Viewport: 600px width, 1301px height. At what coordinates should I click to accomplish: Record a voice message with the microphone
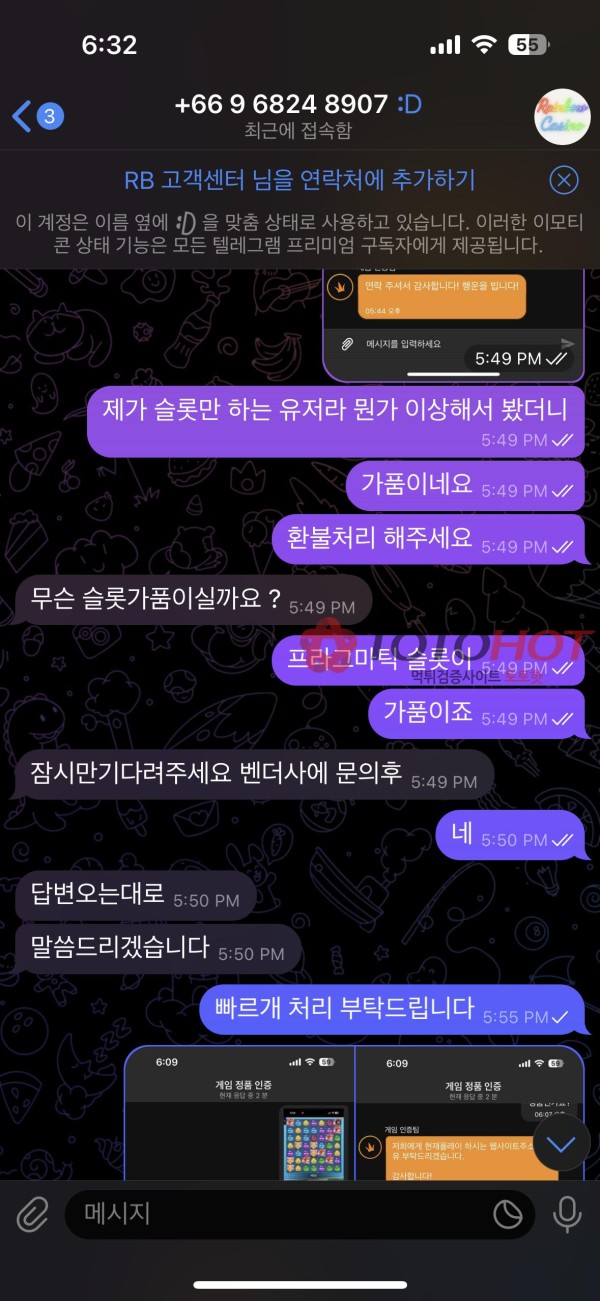point(567,1214)
